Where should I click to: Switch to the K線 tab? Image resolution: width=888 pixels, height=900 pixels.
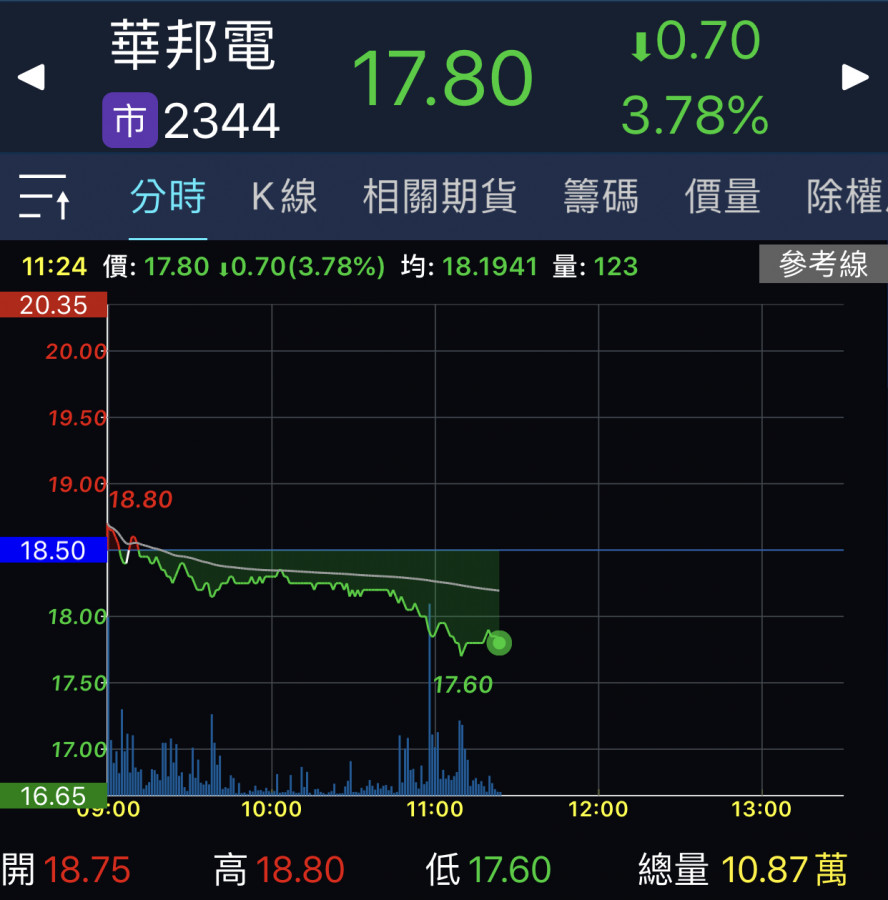pos(284,197)
